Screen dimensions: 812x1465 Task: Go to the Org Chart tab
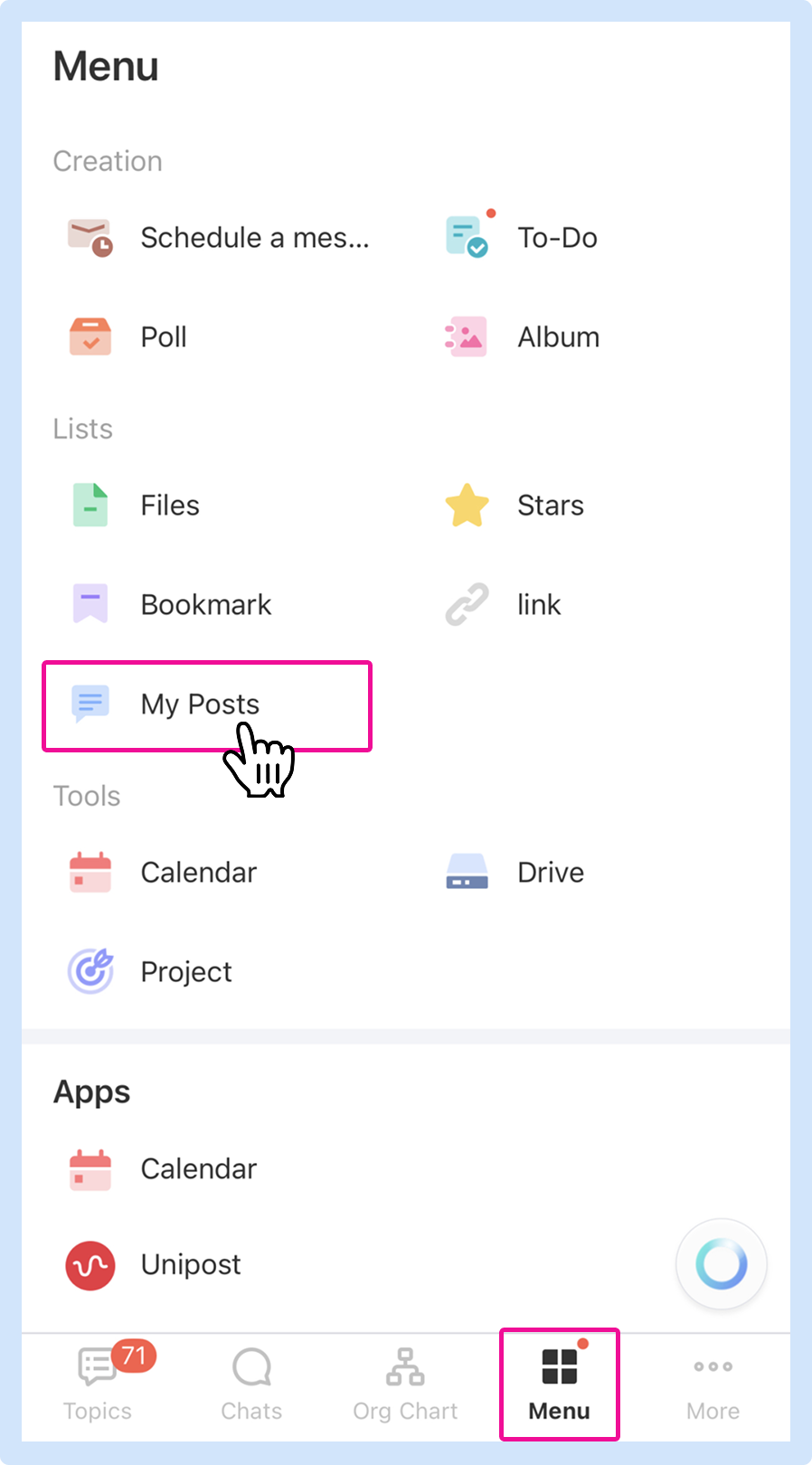click(x=405, y=1385)
